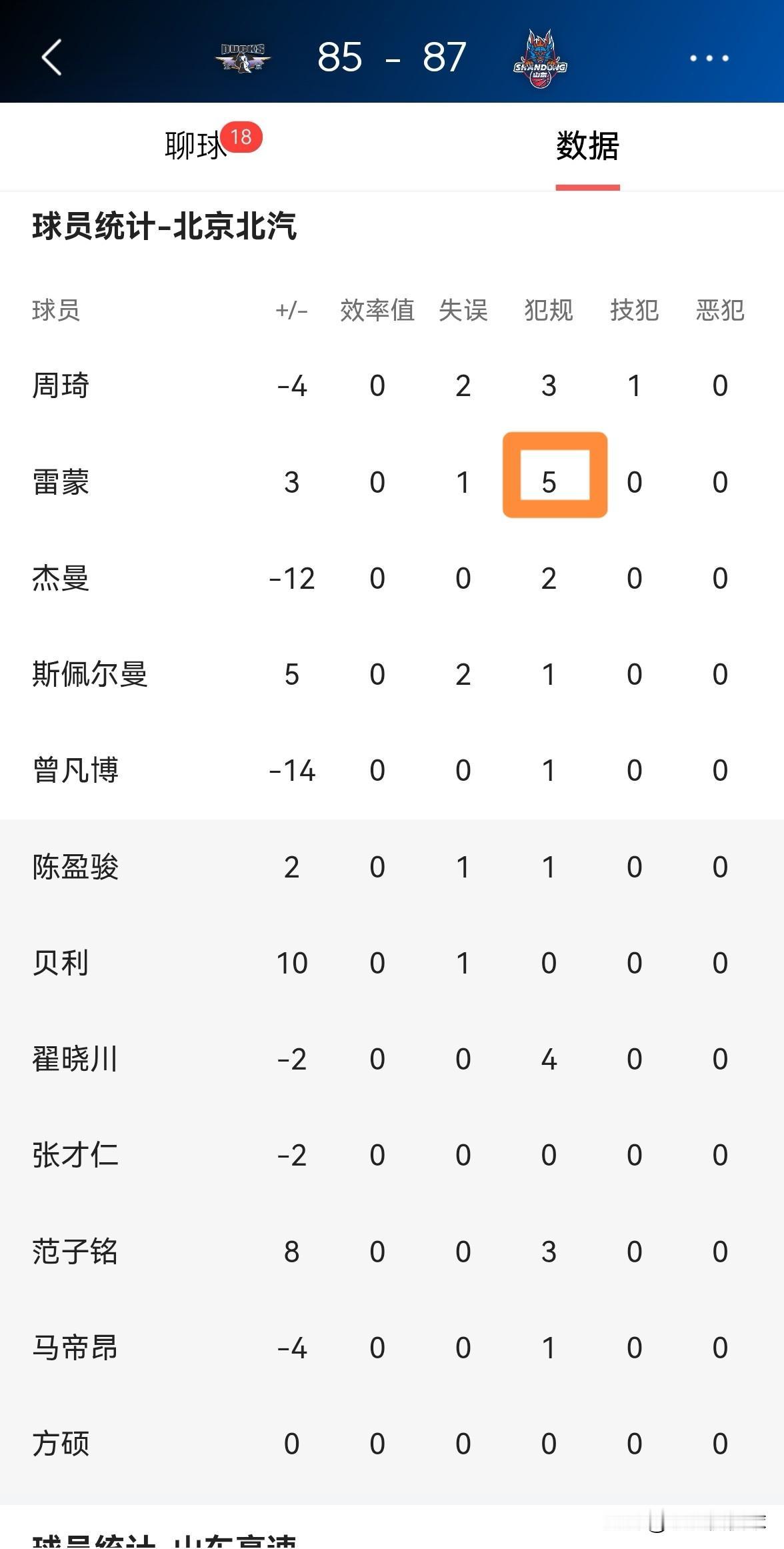Go back using the arrow
784x1549 pixels.
52,57
